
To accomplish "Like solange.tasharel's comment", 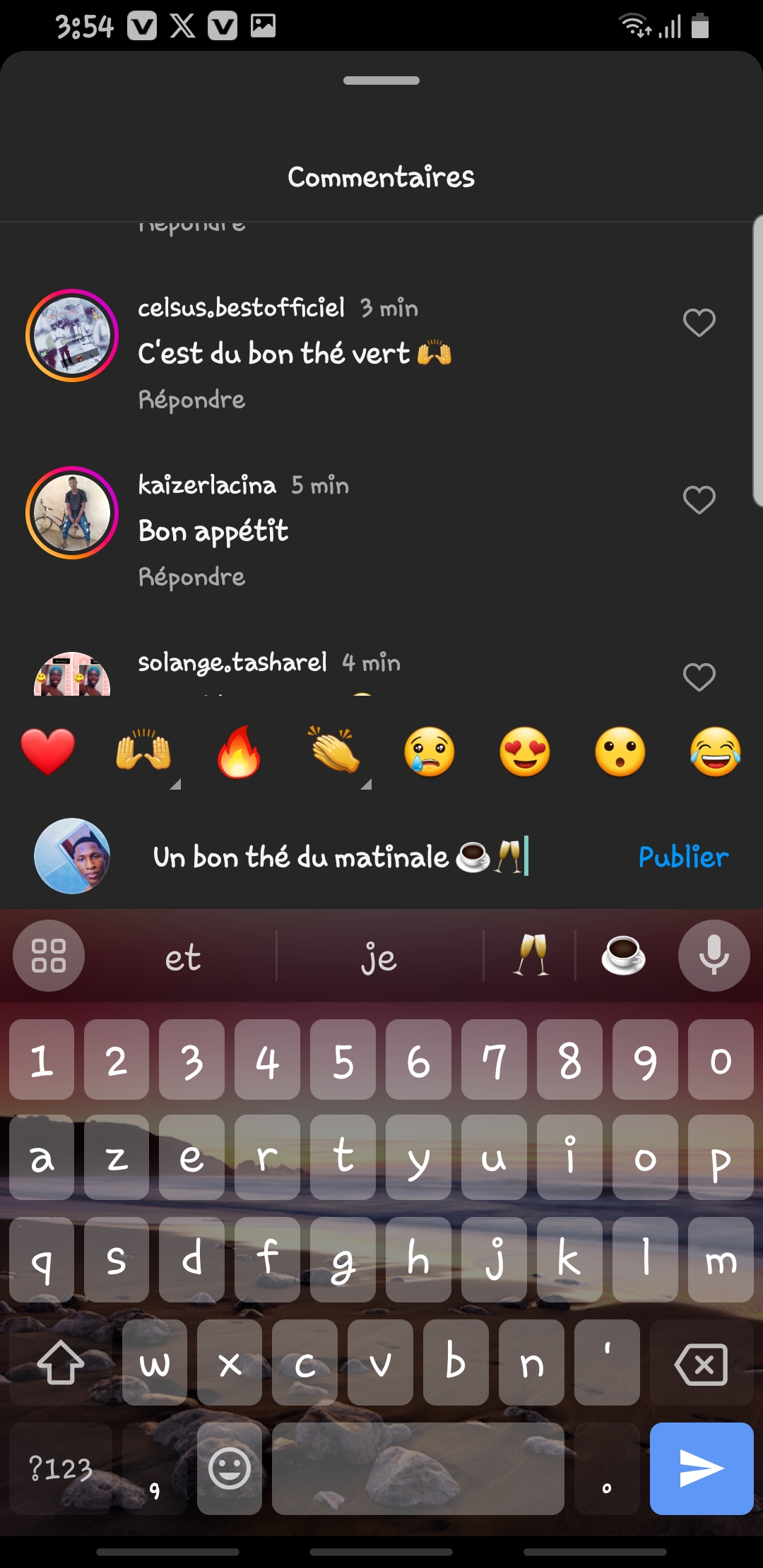I will pyautogui.click(x=699, y=677).
